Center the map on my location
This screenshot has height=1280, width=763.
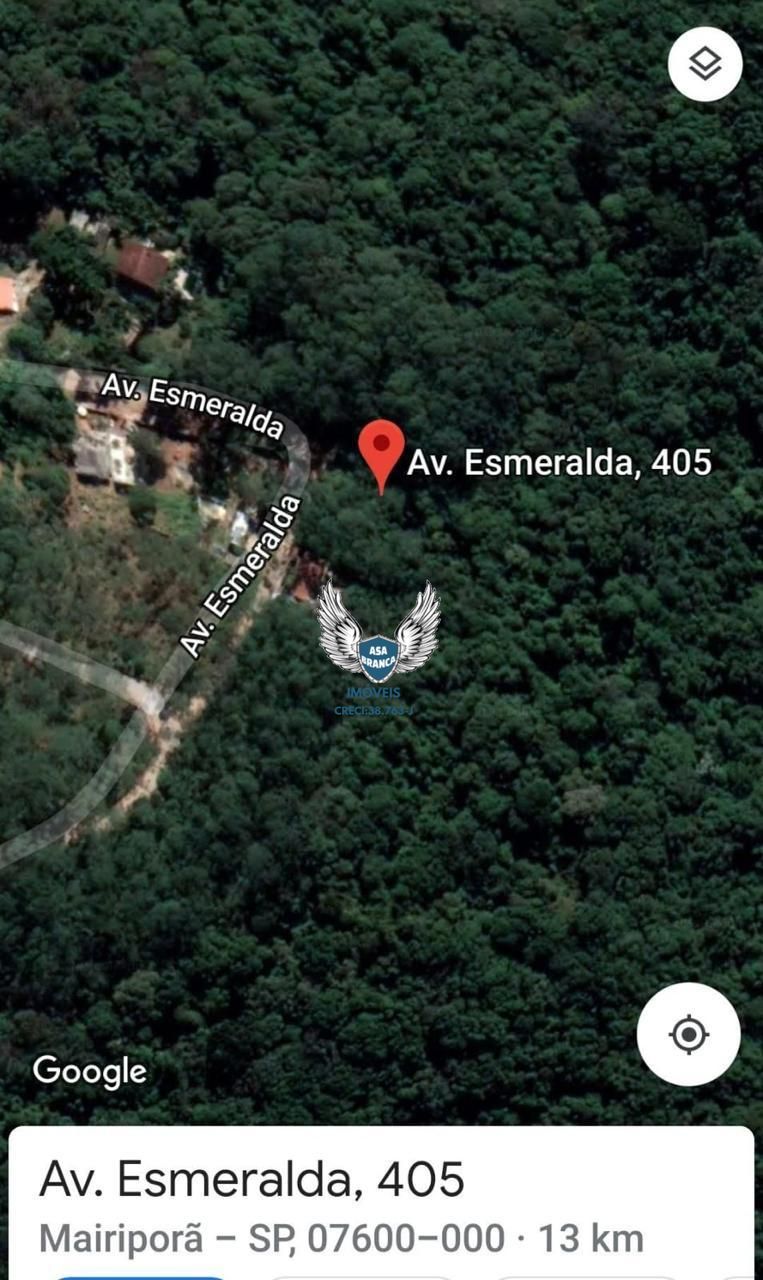pos(689,1034)
